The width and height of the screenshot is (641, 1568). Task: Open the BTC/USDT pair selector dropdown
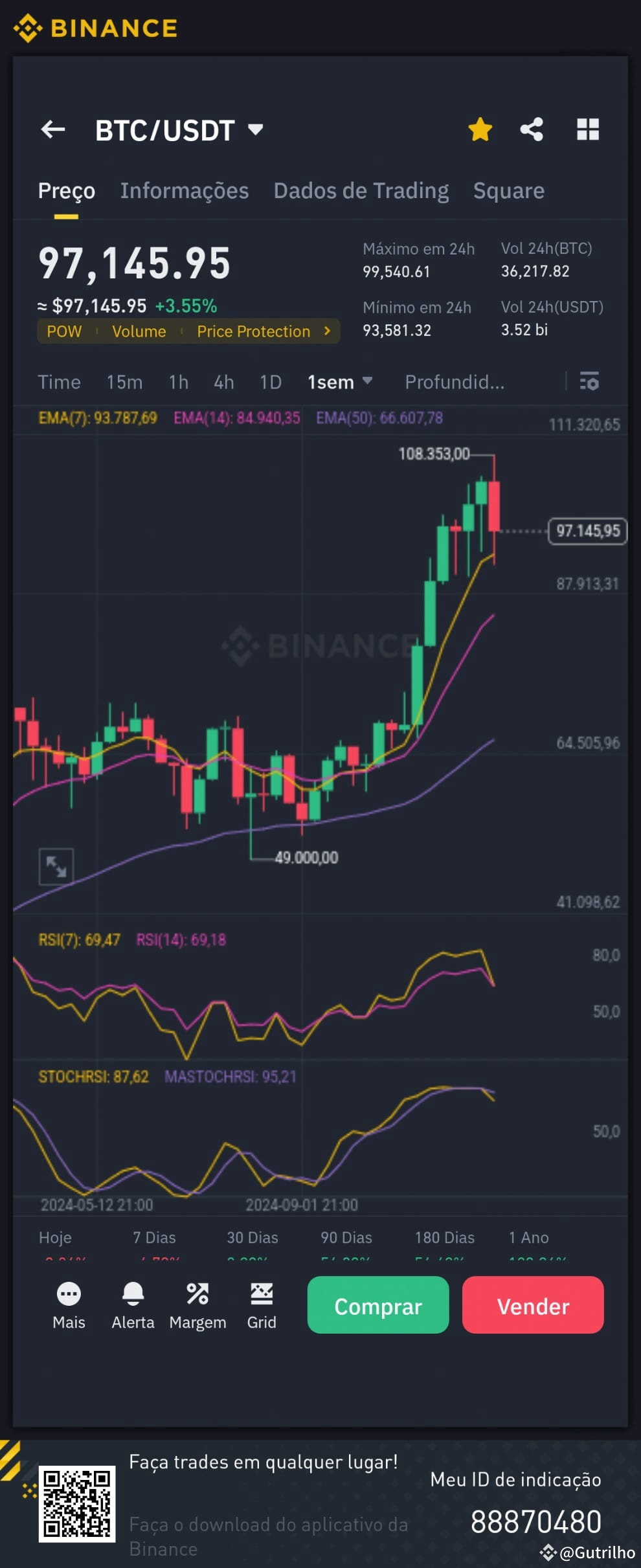[254, 129]
